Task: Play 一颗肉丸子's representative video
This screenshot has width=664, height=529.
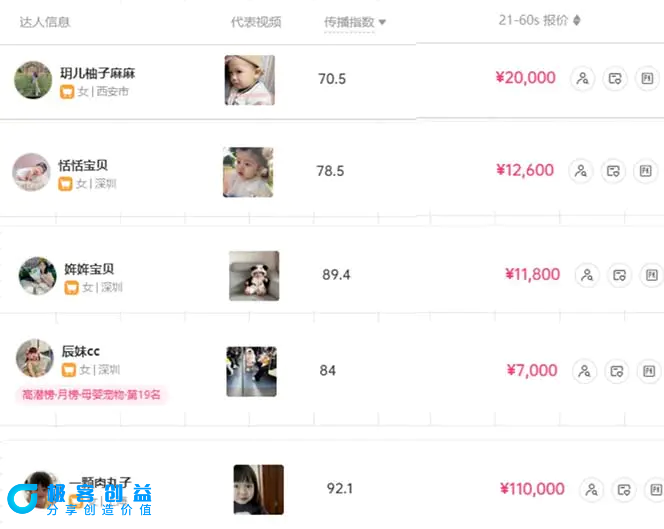Action: click(258, 489)
